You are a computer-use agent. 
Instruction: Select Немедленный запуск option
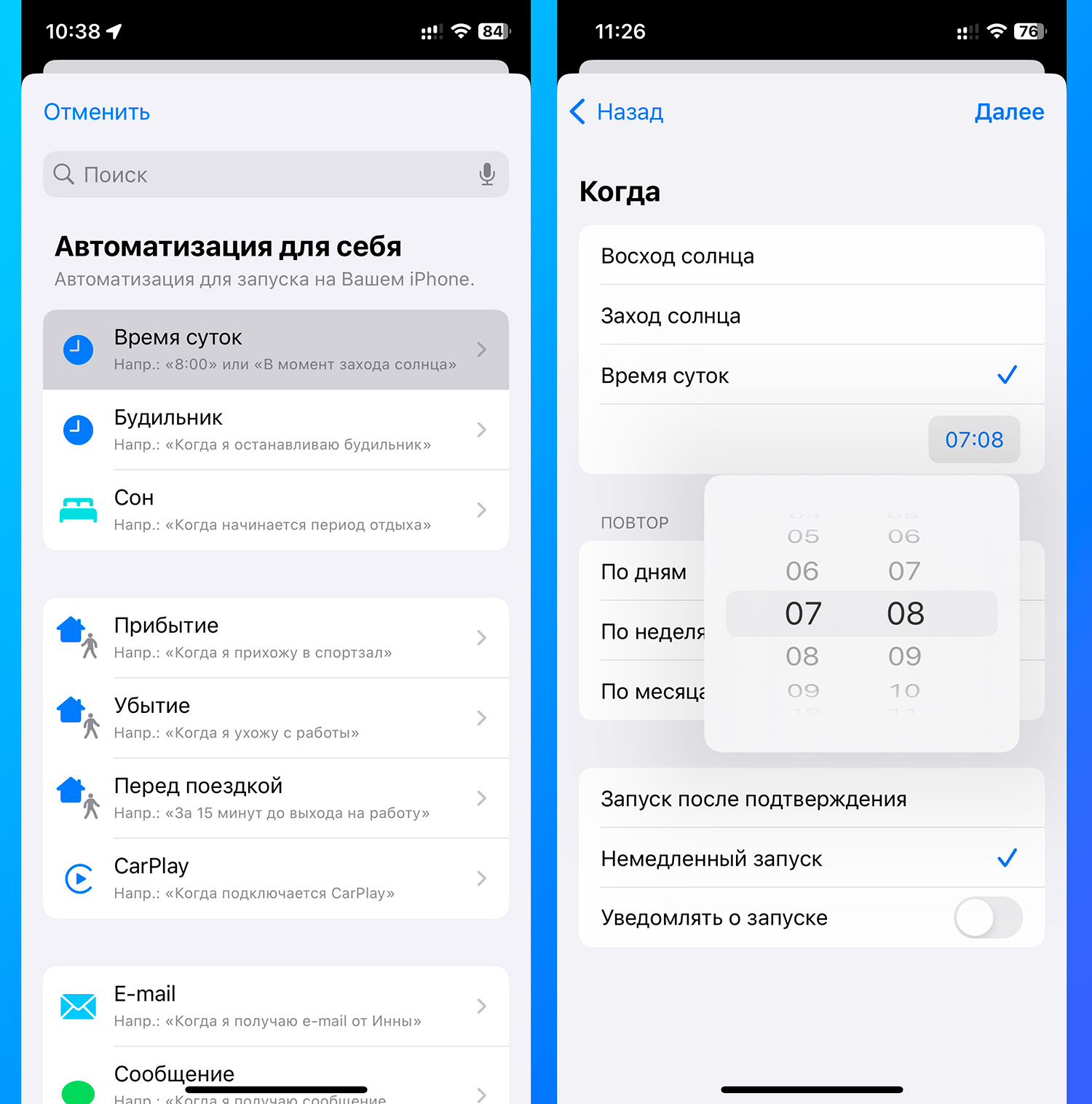(811, 859)
